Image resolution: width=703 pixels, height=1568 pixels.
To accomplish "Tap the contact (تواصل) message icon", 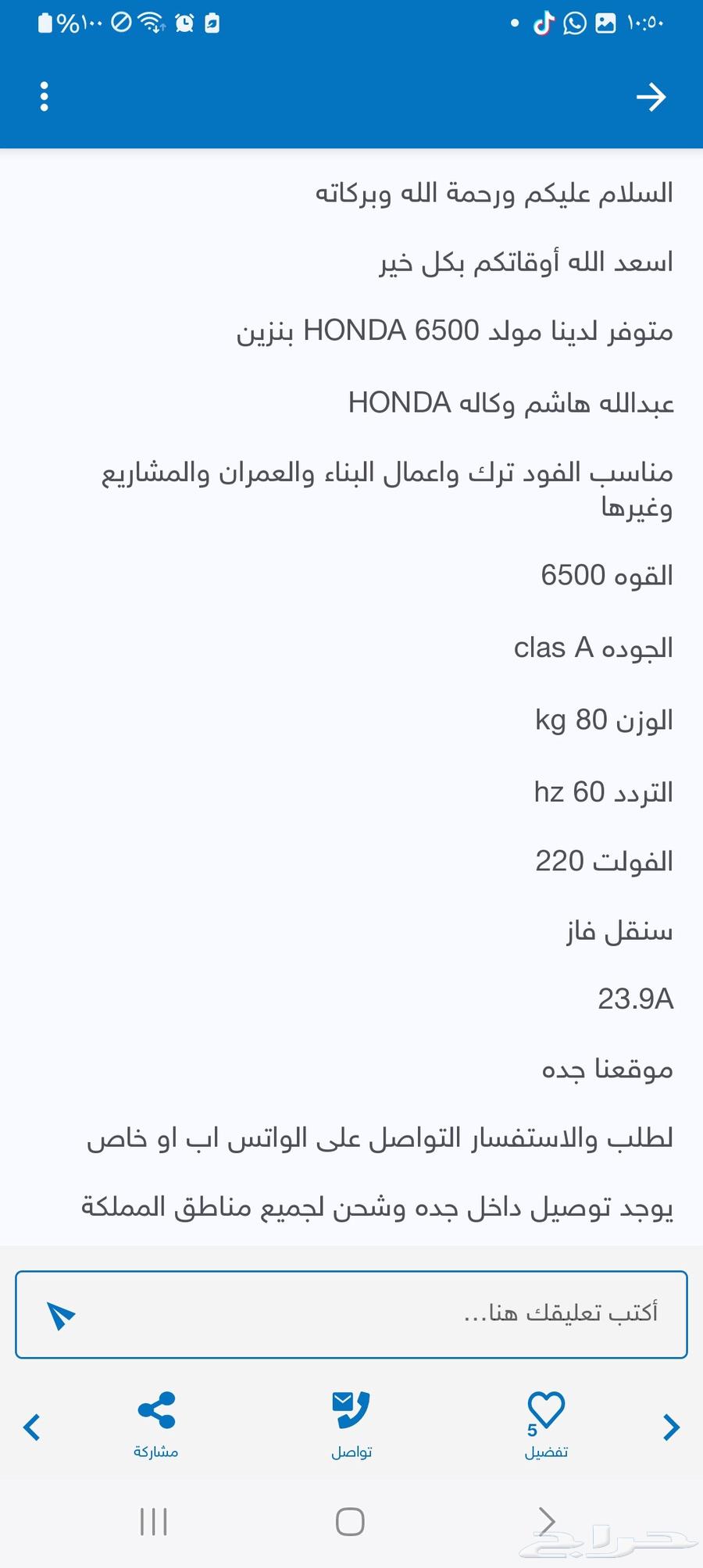I will coord(351,1410).
